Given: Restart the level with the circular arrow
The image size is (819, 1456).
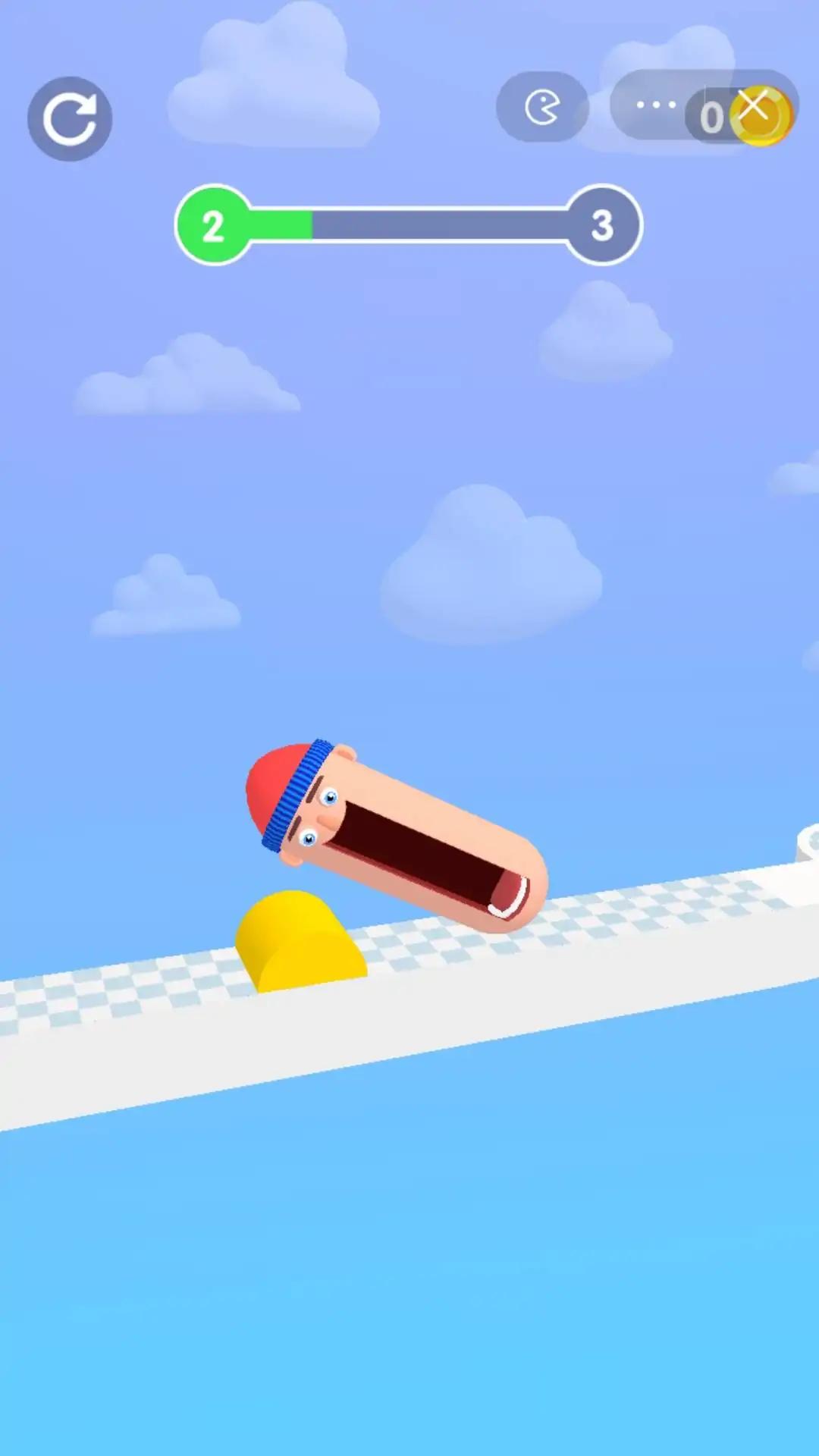Looking at the screenshot, I should coord(70,119).
